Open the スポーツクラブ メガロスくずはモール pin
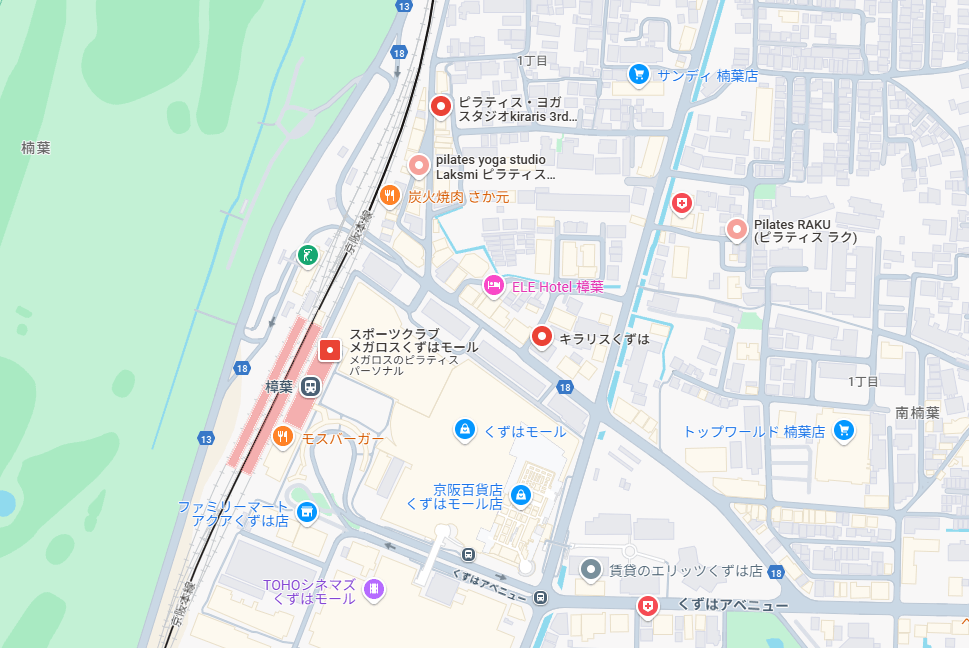The height and width of the screenshot is (648, 969). [330, 350]
